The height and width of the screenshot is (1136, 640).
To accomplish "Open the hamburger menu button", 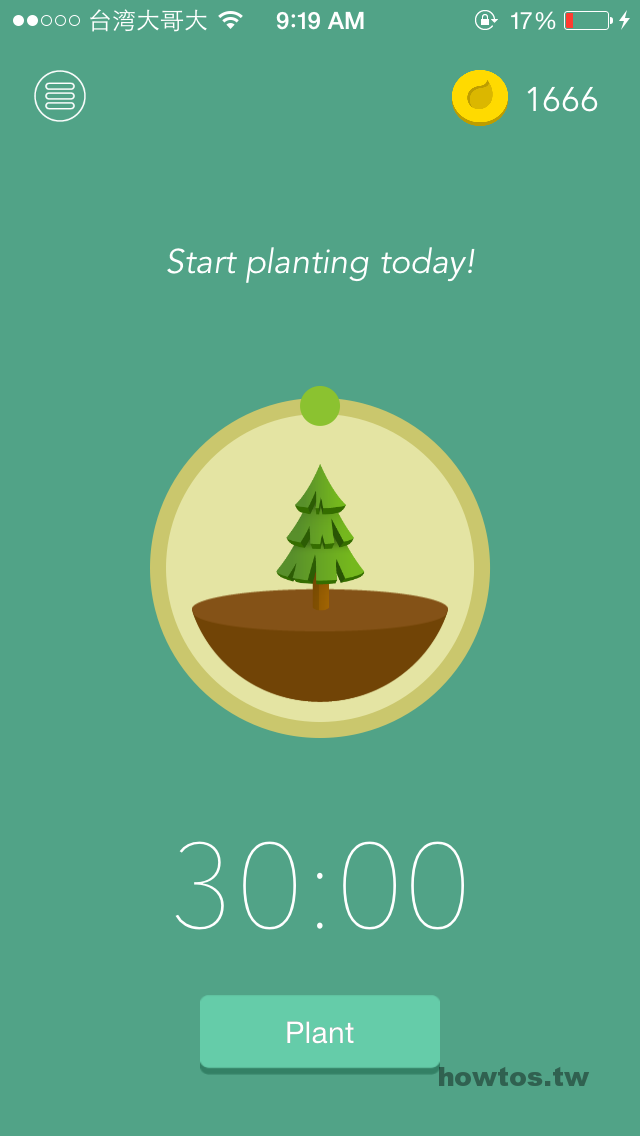I will point(60,96).
